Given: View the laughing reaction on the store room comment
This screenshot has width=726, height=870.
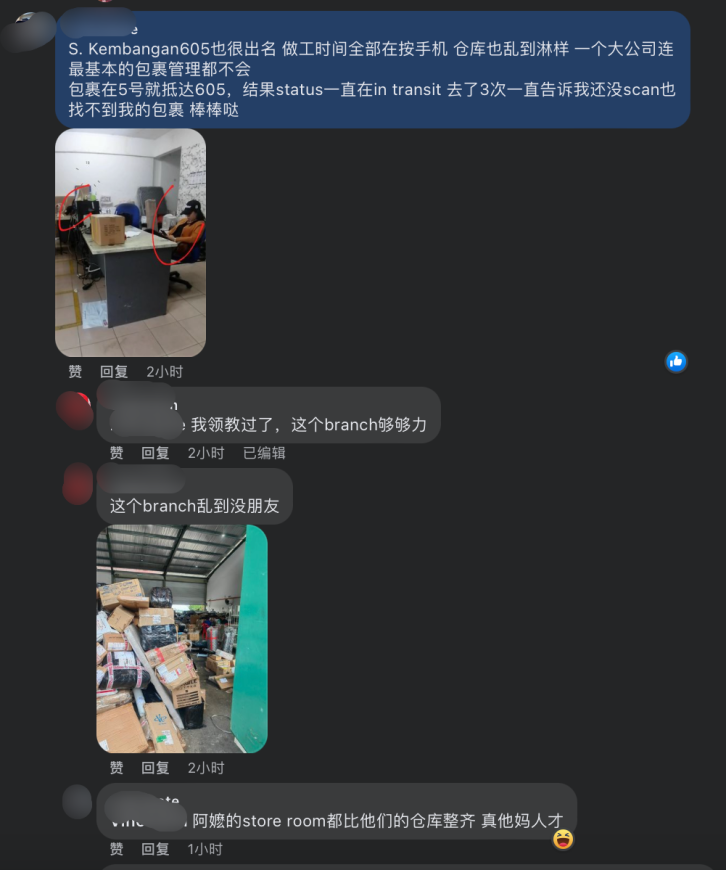Looking at the screenshot, I should coord(564,839).
